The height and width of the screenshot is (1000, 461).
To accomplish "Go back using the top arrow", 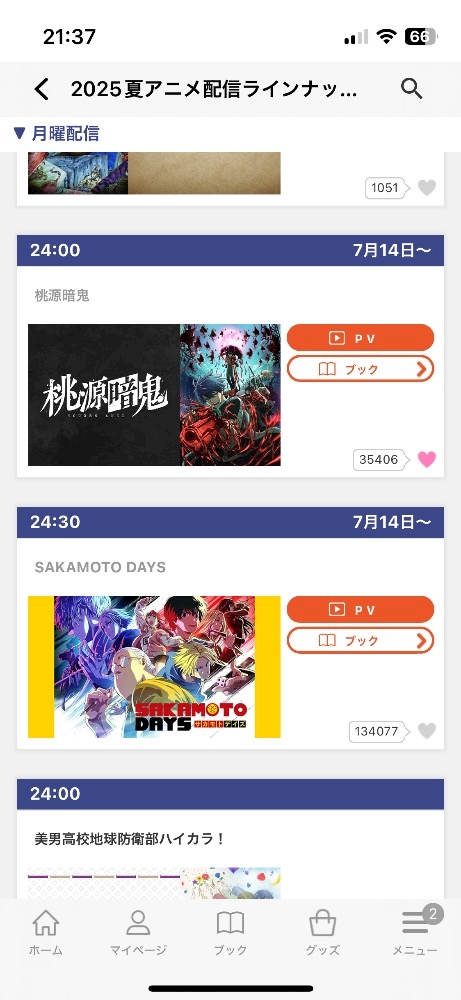I will point(41,89).
